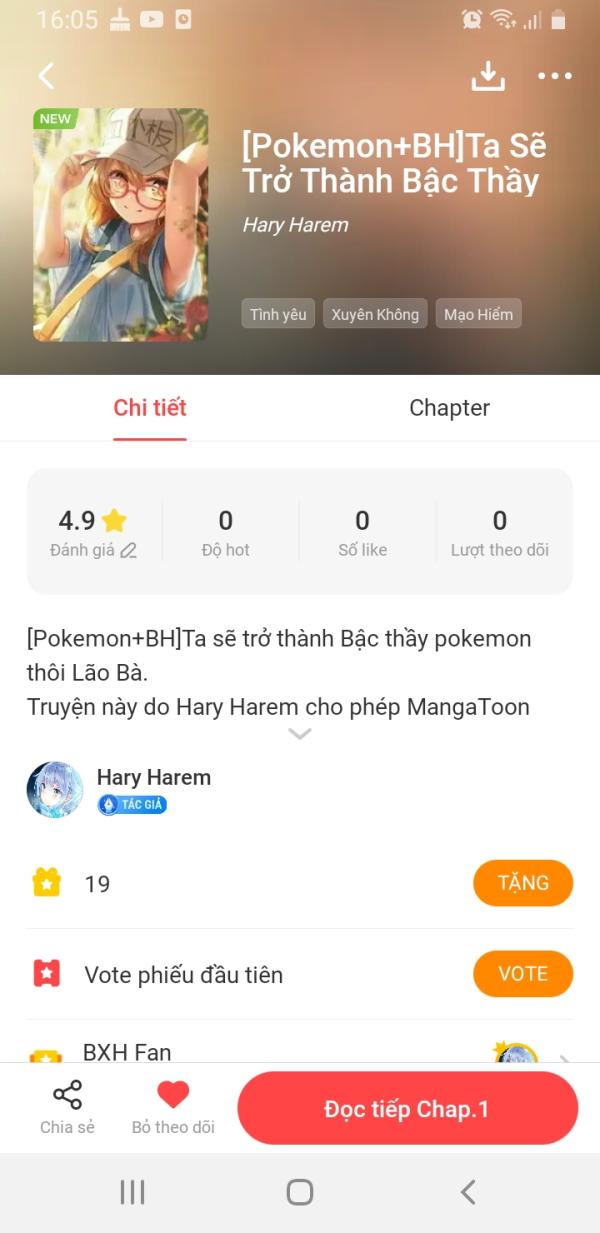Switch to the Chi tiết tab
The height and width of the screenshot is (1233, 600).
tap(150, 408)
